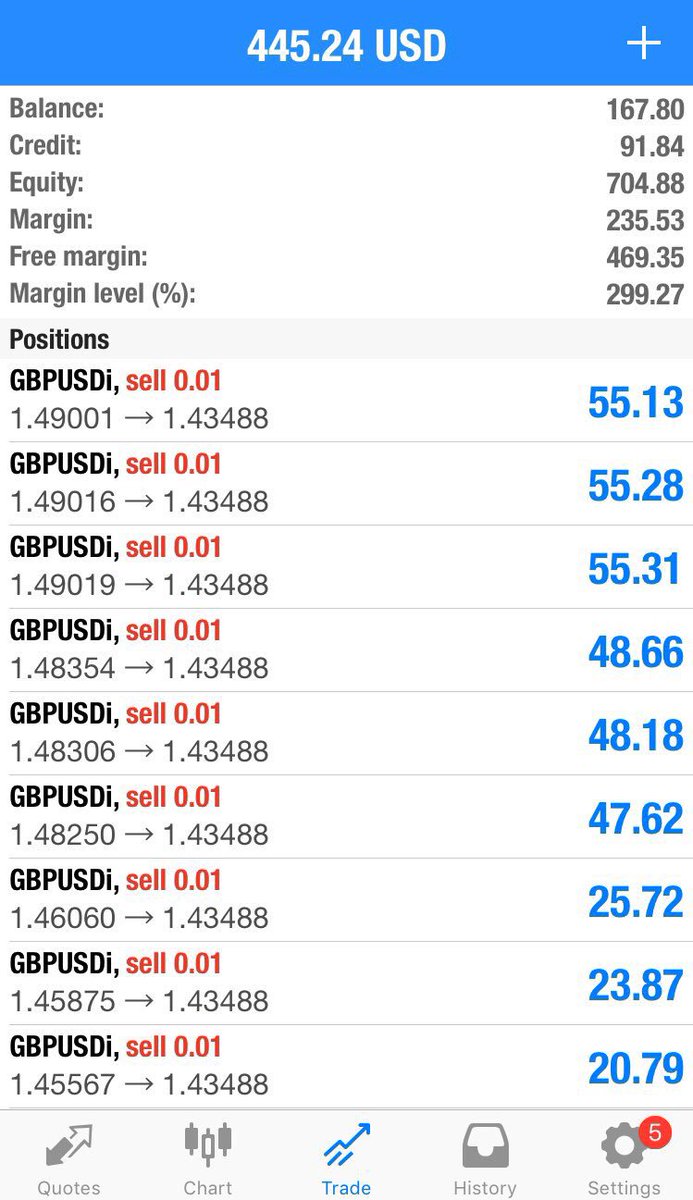Go to the History tab
This screenshot has width=693, height=1200.
485,1157
